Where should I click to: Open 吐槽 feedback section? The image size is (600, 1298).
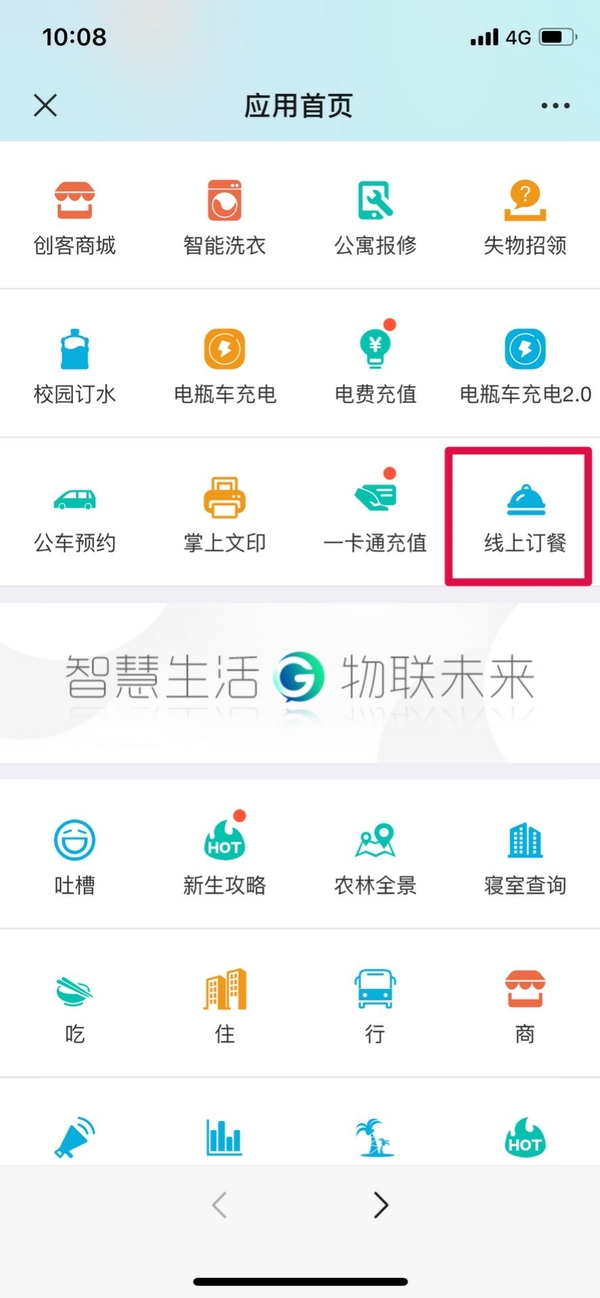coord(75,857)
